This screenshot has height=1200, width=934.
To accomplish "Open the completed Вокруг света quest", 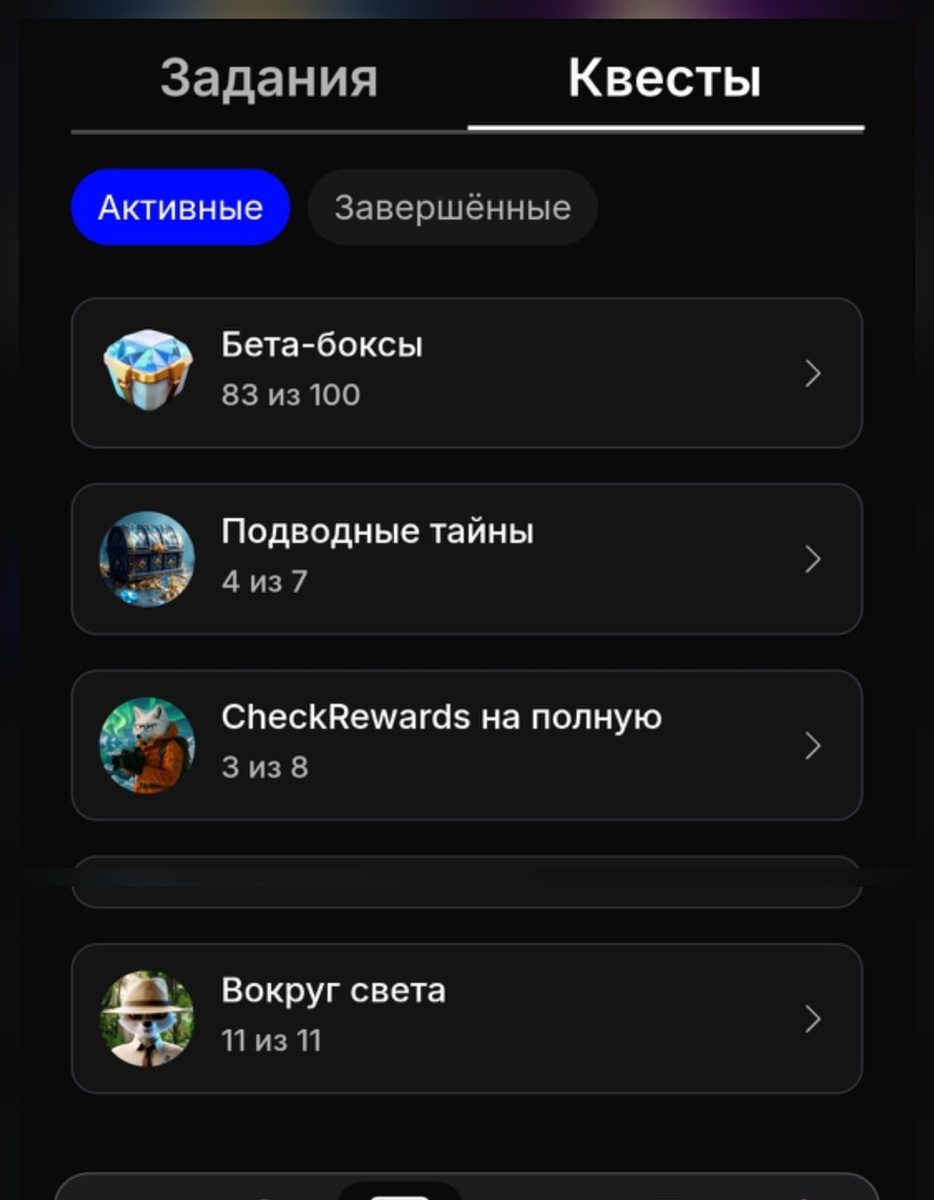I will pyautogui.click(x=465, y=1018).
